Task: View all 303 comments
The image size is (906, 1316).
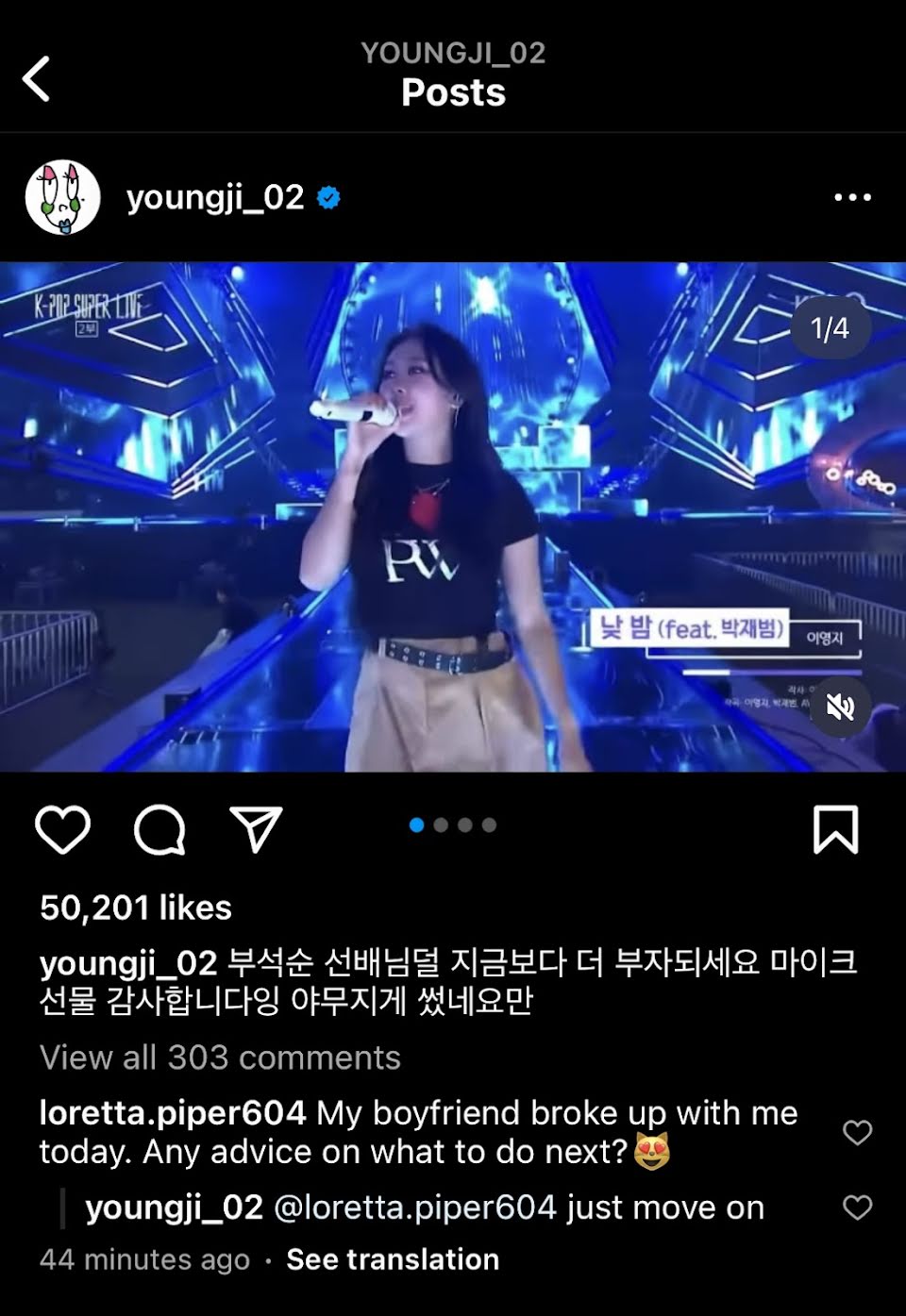Action: [x=220, y=1058]
